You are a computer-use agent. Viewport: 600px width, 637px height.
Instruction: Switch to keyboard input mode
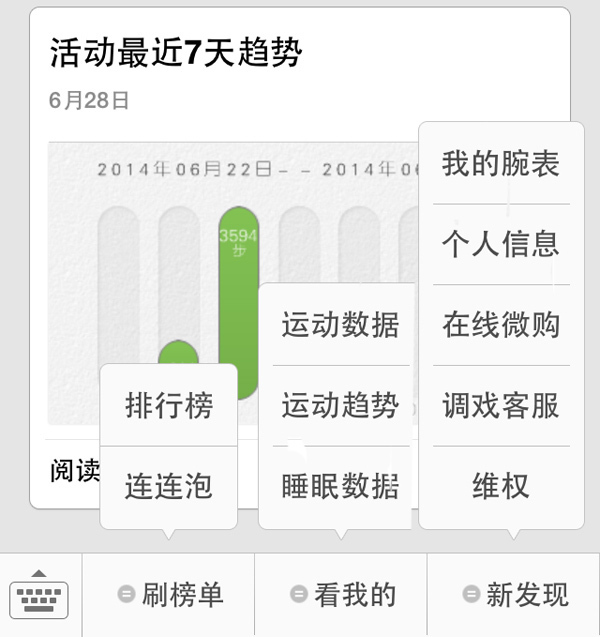pos(39,596)
